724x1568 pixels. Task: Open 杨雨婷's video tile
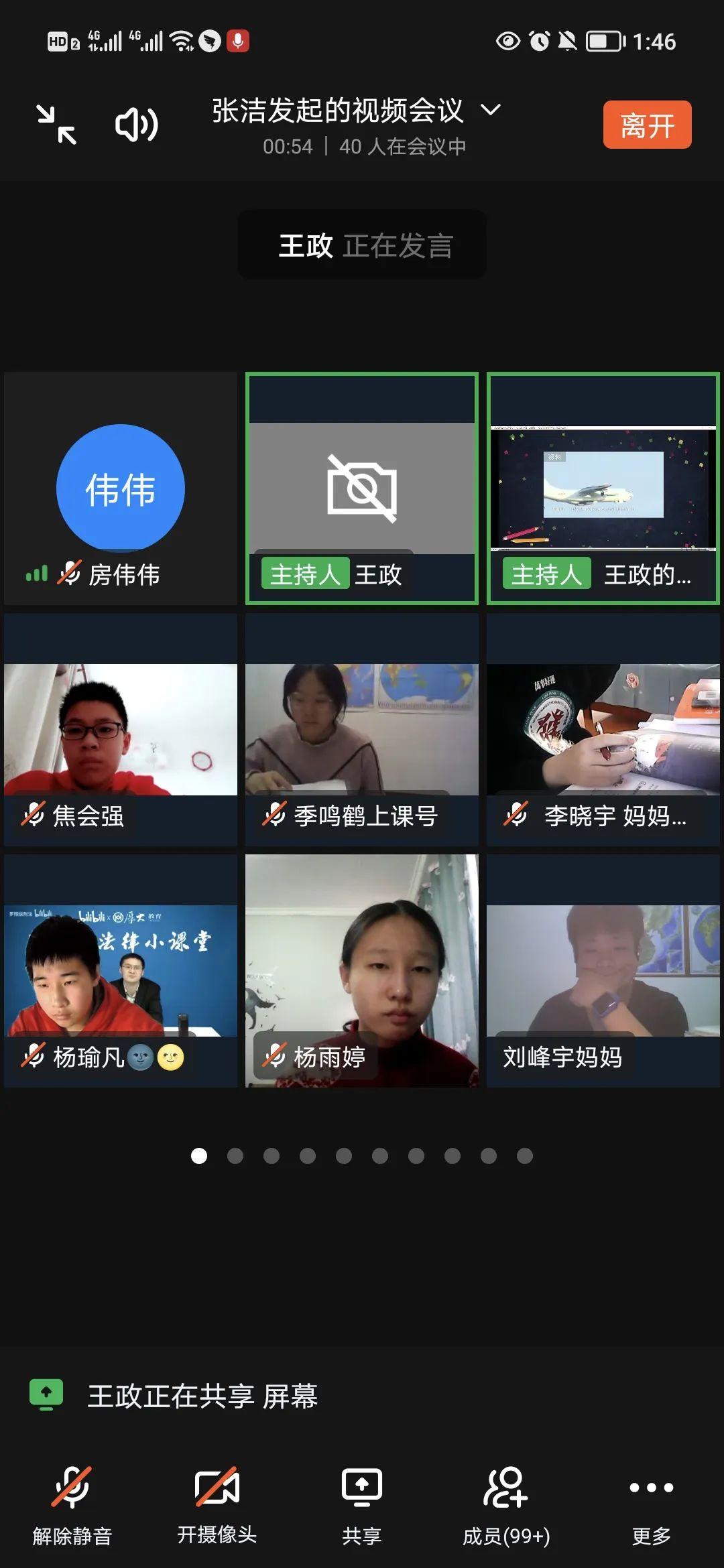point(362,971)
